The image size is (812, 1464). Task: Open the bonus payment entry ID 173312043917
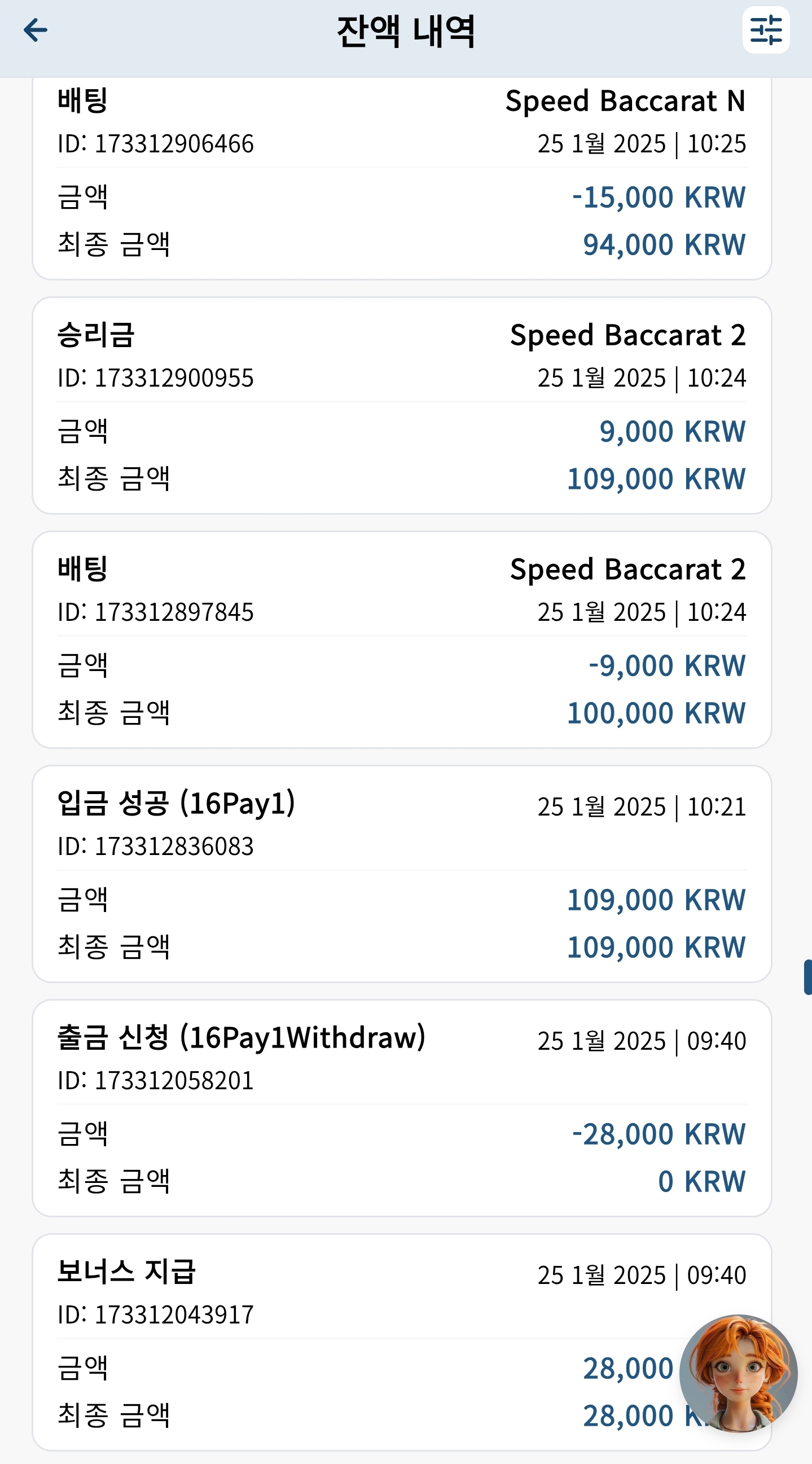click(x=402, y=1343)
